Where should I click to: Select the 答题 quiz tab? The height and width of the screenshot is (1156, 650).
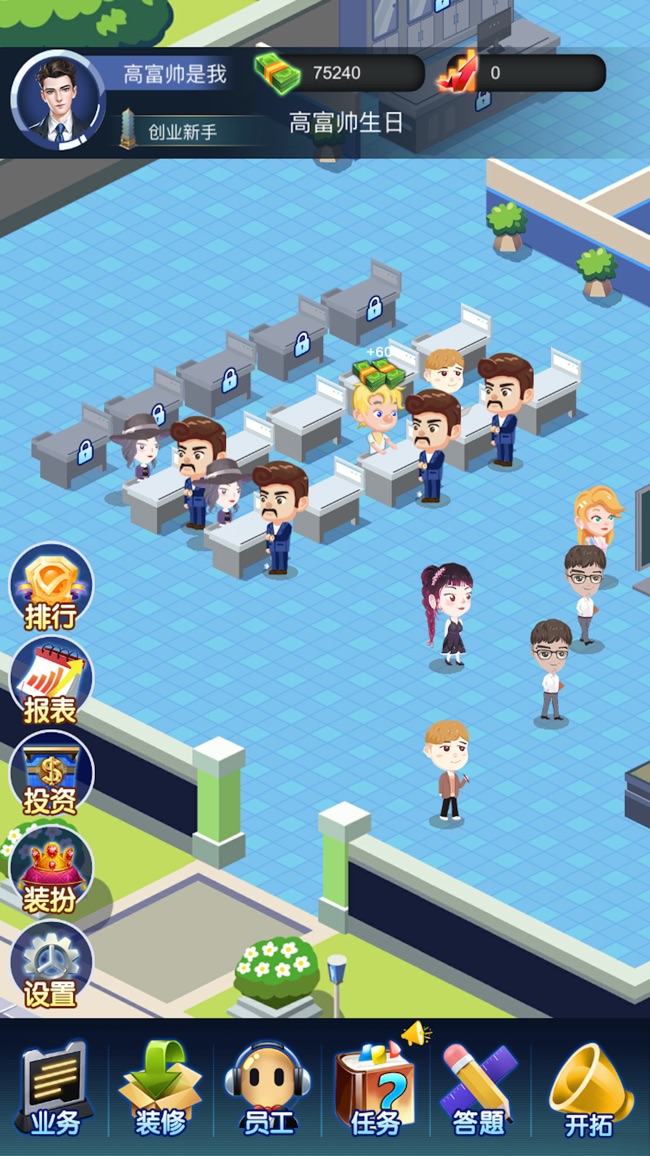[480, 1090]
